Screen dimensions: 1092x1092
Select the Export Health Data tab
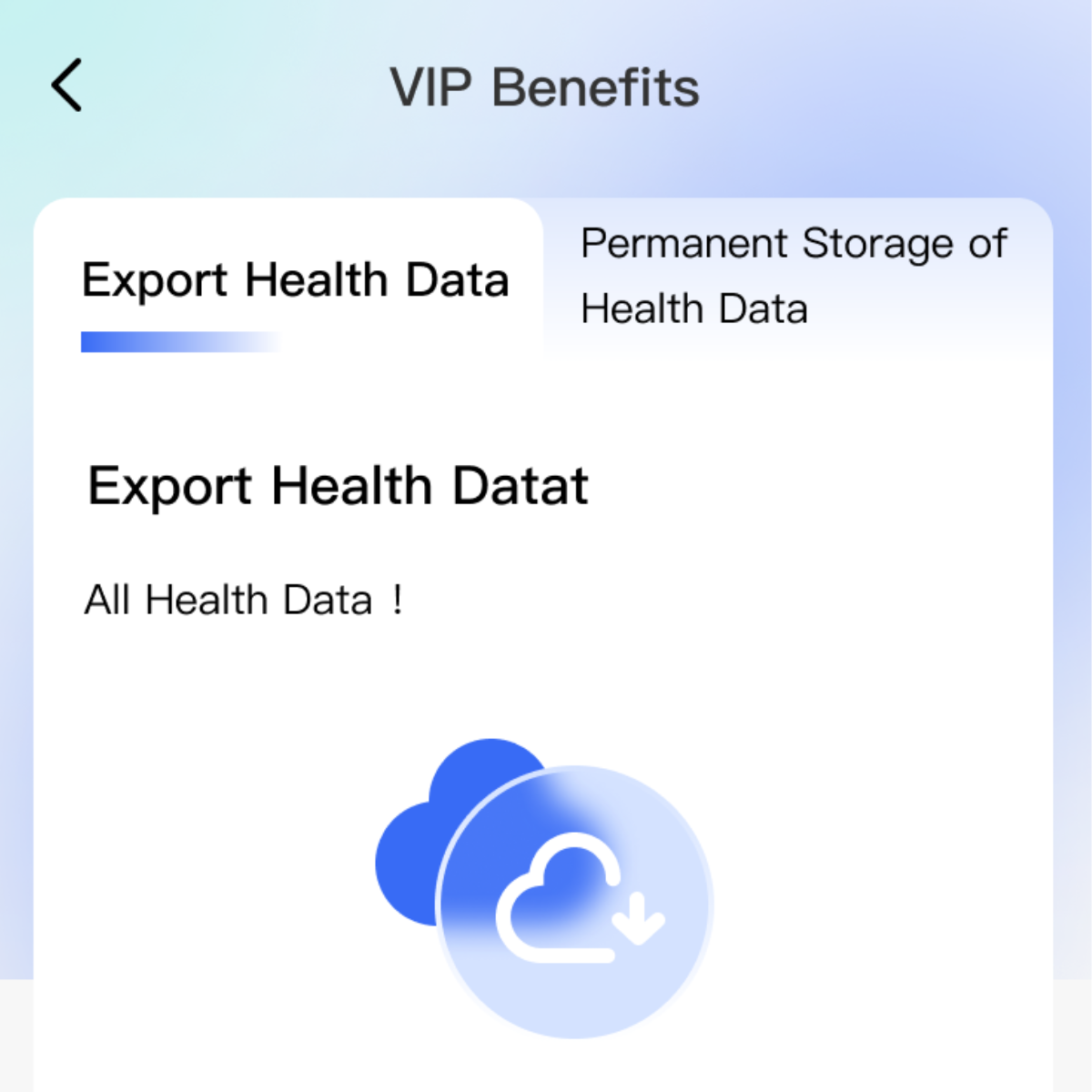coord(295,280)
